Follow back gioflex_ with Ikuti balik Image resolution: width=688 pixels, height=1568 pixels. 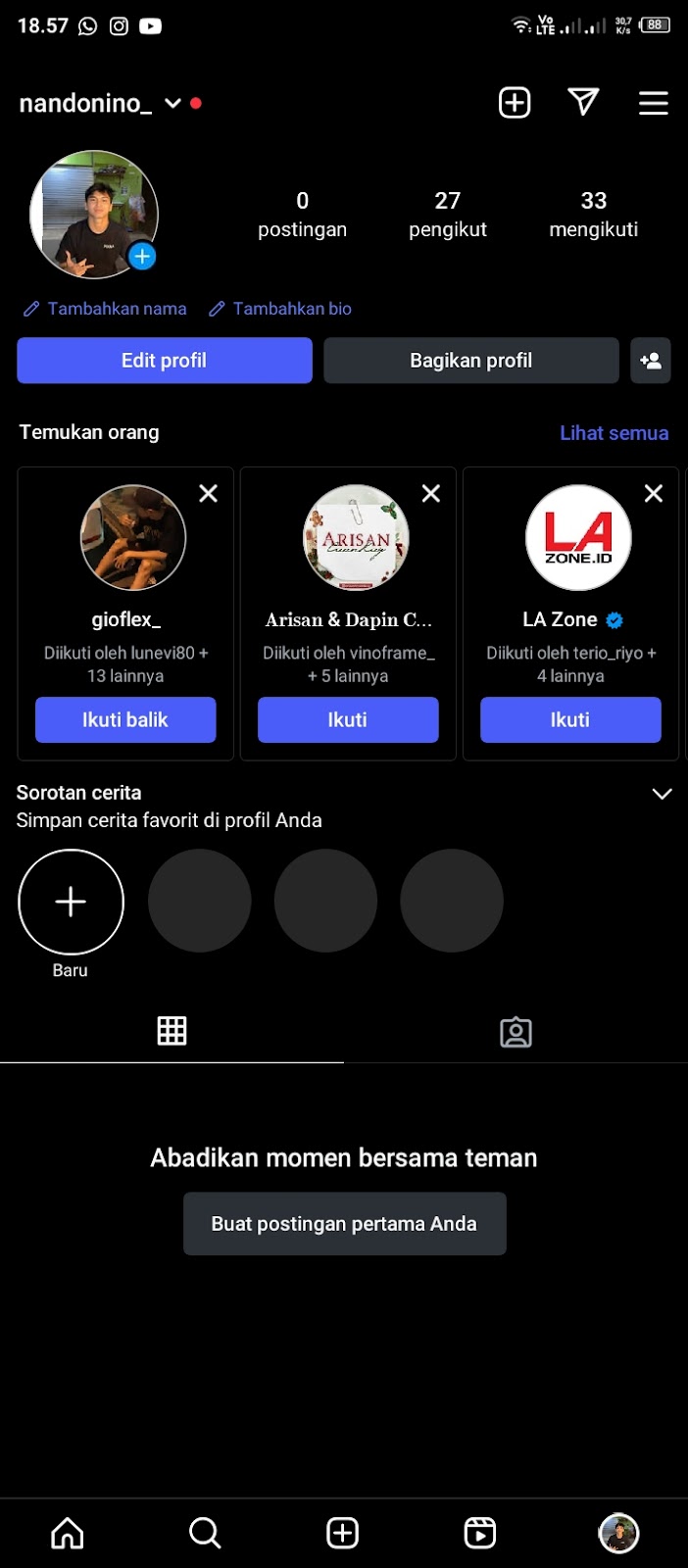pyautogui.click(x=125, y=720)
